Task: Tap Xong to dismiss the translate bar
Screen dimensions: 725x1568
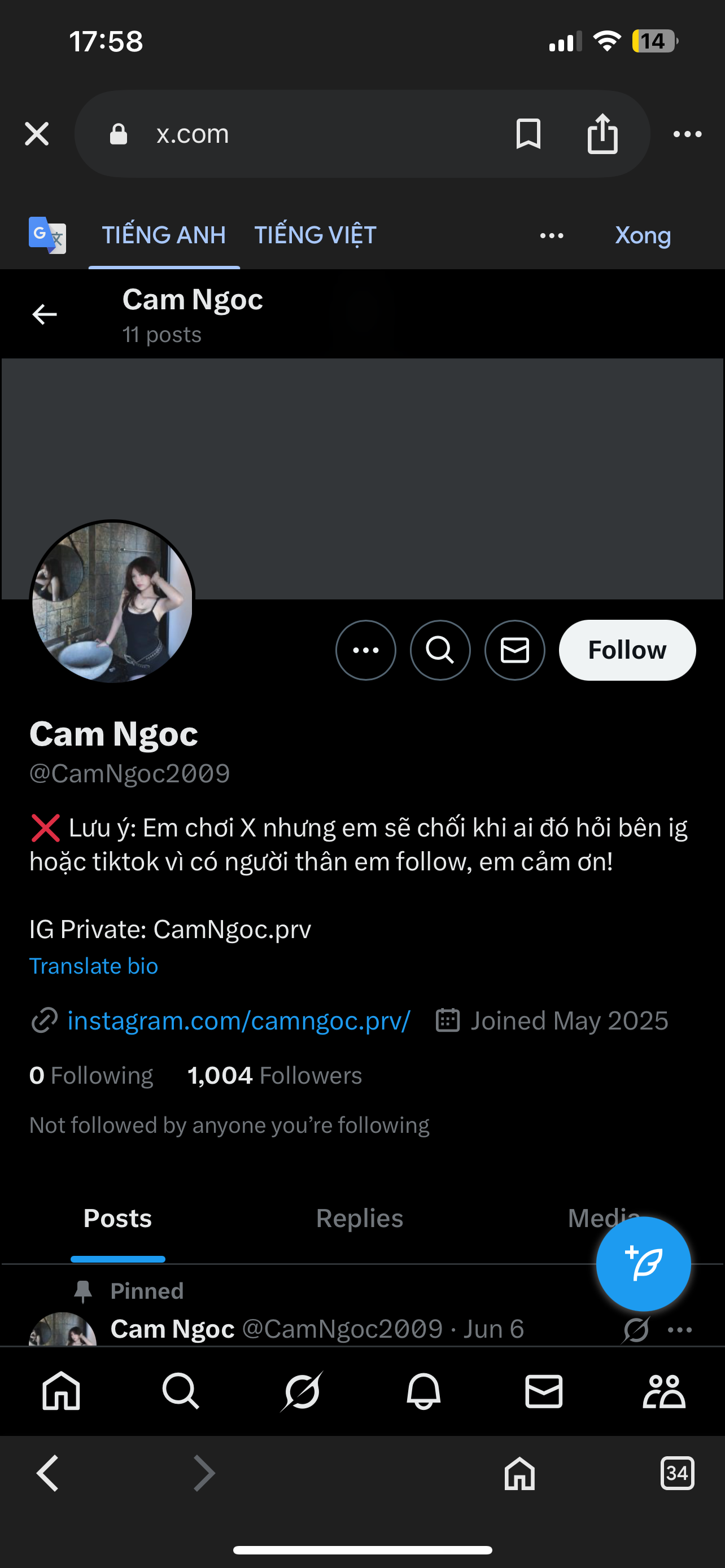Action: [x=642, y=235]
